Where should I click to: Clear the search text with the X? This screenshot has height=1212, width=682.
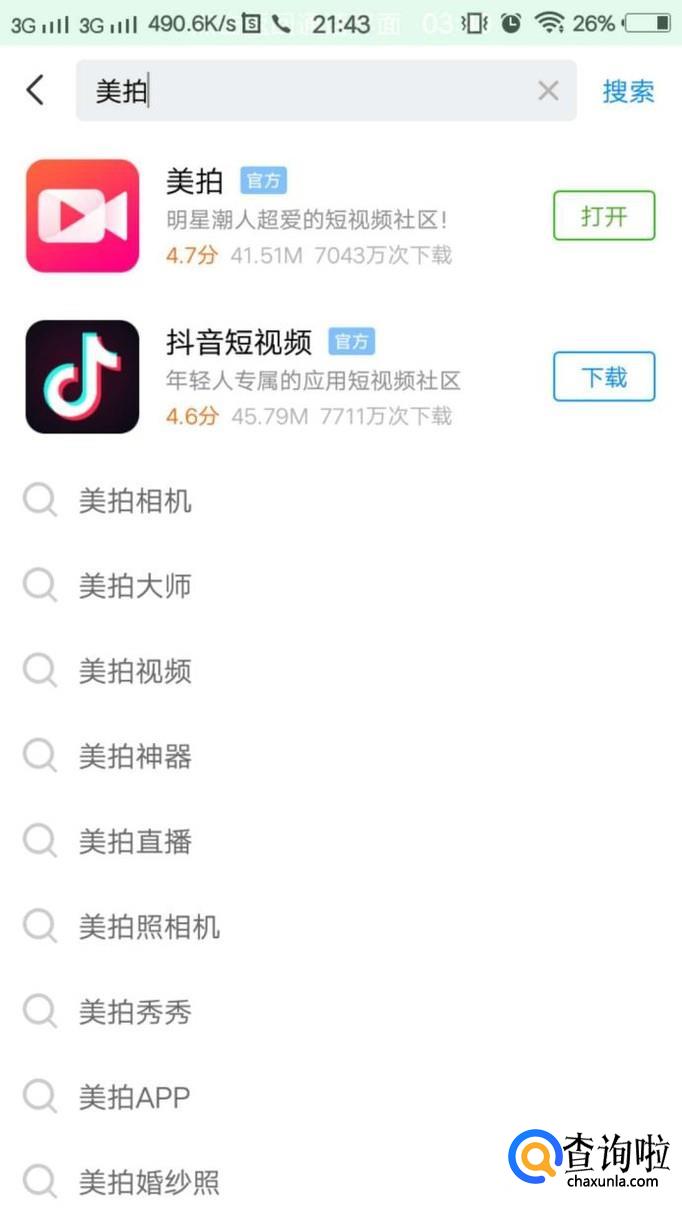pyautogui.click(x=548, y=91)
